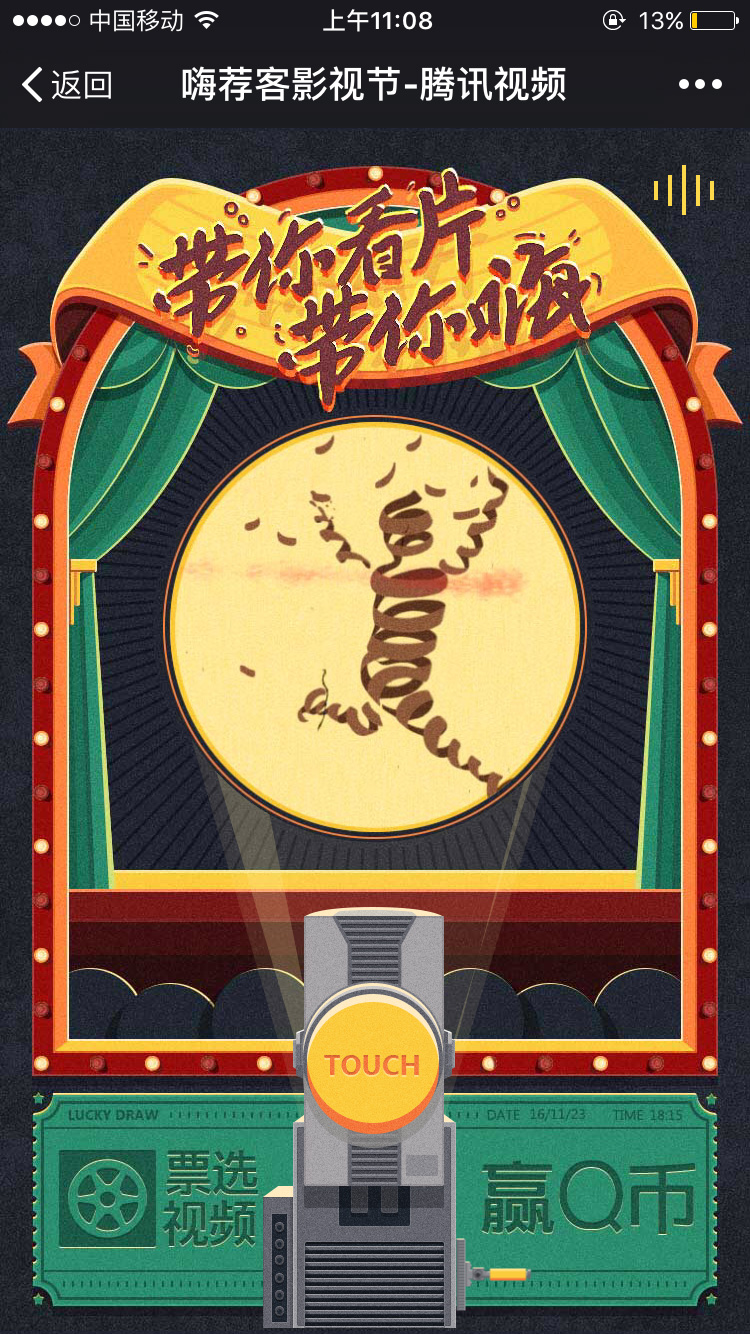The width and height of the screenshot is (750, 1334).
Task: Tap the yellow TOUCH button on the projector
Action: pyautogui.click(x=372, y=1065)
